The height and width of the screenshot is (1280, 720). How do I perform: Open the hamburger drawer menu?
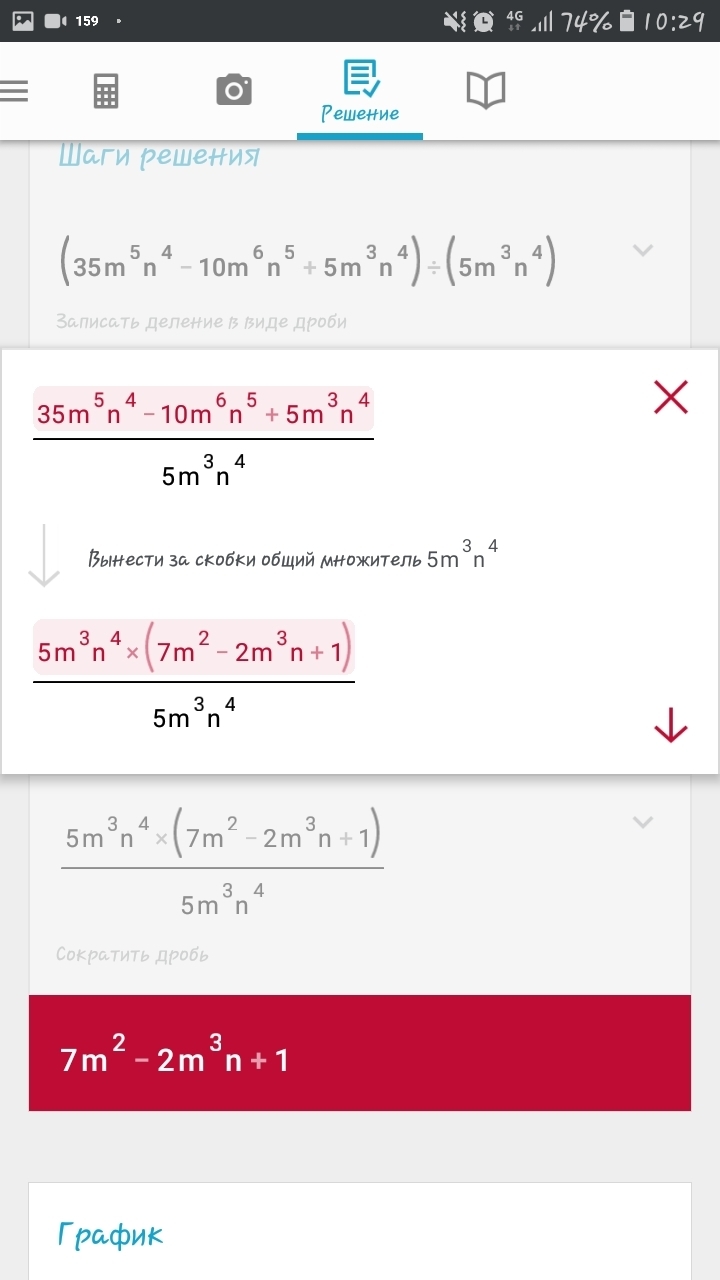[14, 92]
